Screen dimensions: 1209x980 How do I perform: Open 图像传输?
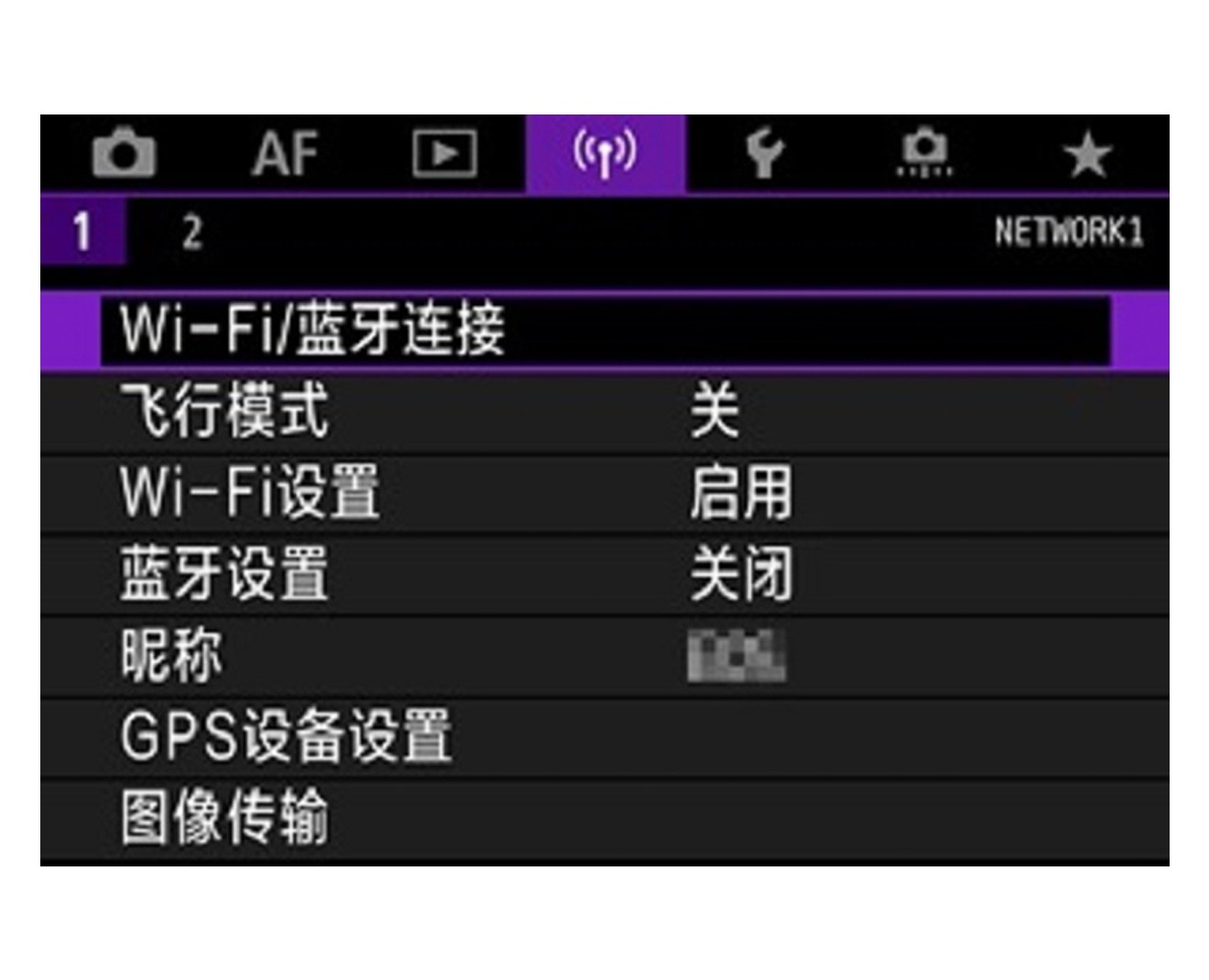coord(604,818)
